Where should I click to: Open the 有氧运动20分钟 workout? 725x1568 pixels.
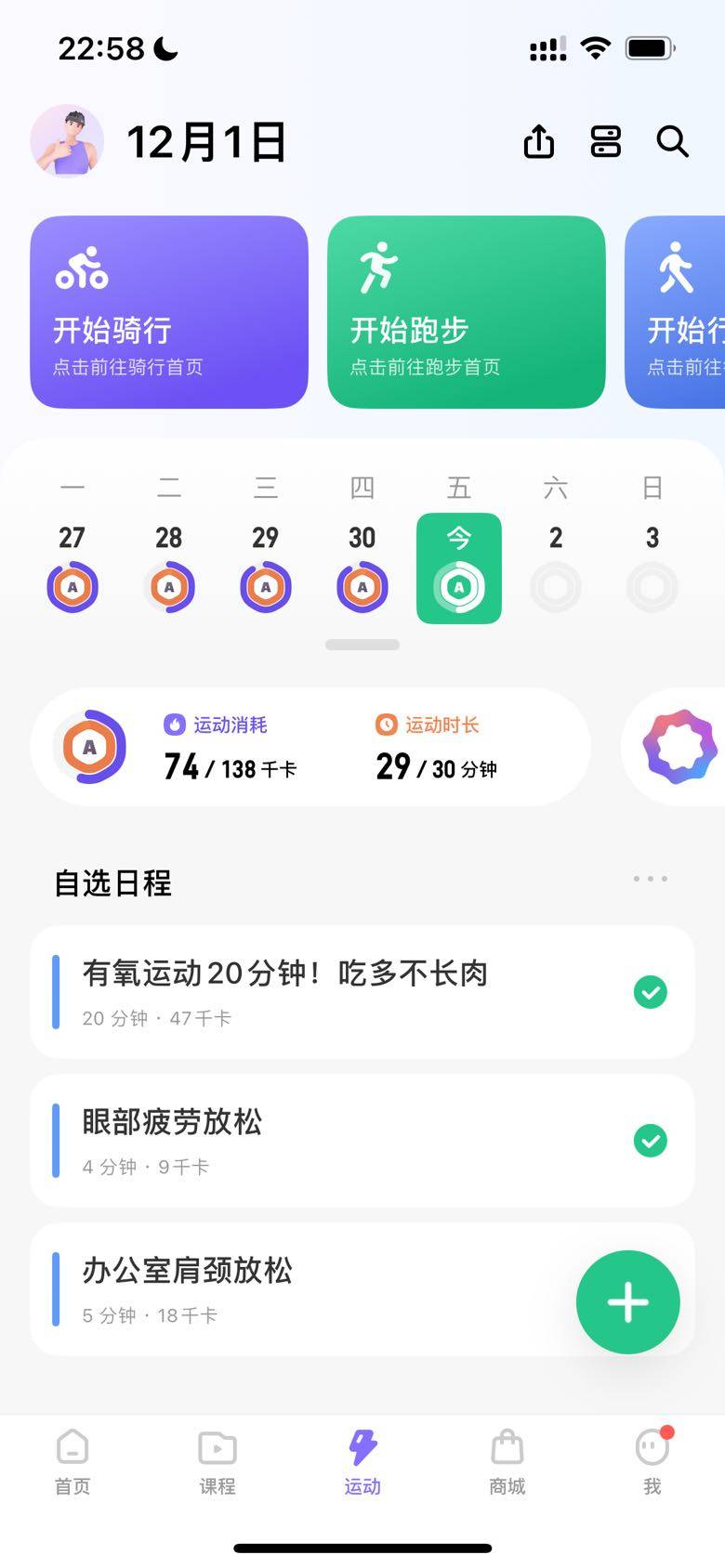coord(325,992)
